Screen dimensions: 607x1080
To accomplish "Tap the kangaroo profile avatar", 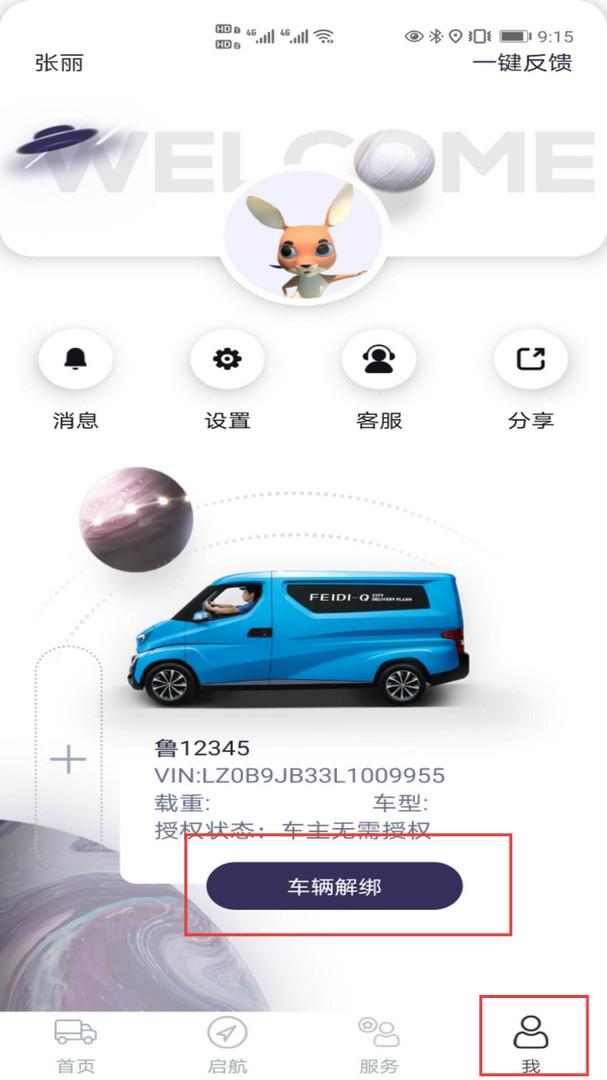I will tap(303, 240).
